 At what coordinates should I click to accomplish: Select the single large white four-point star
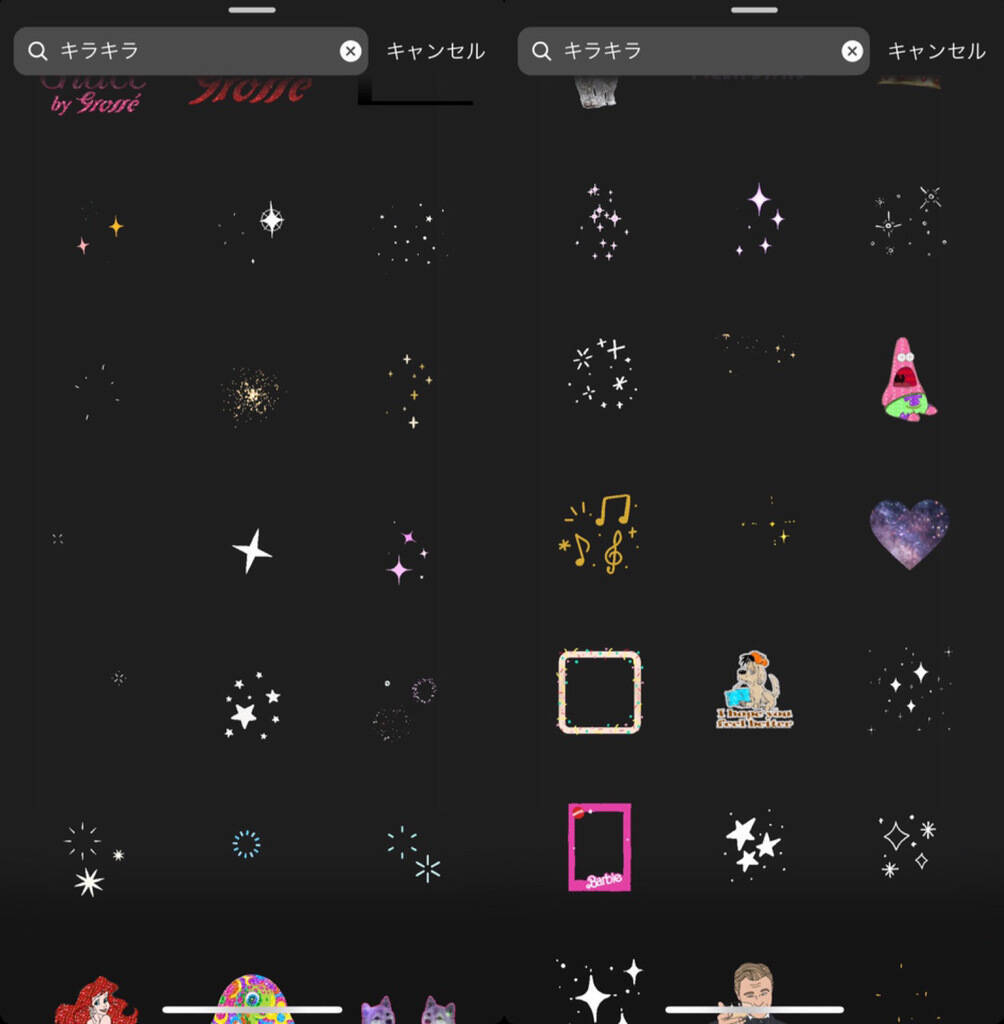[252, 551]
